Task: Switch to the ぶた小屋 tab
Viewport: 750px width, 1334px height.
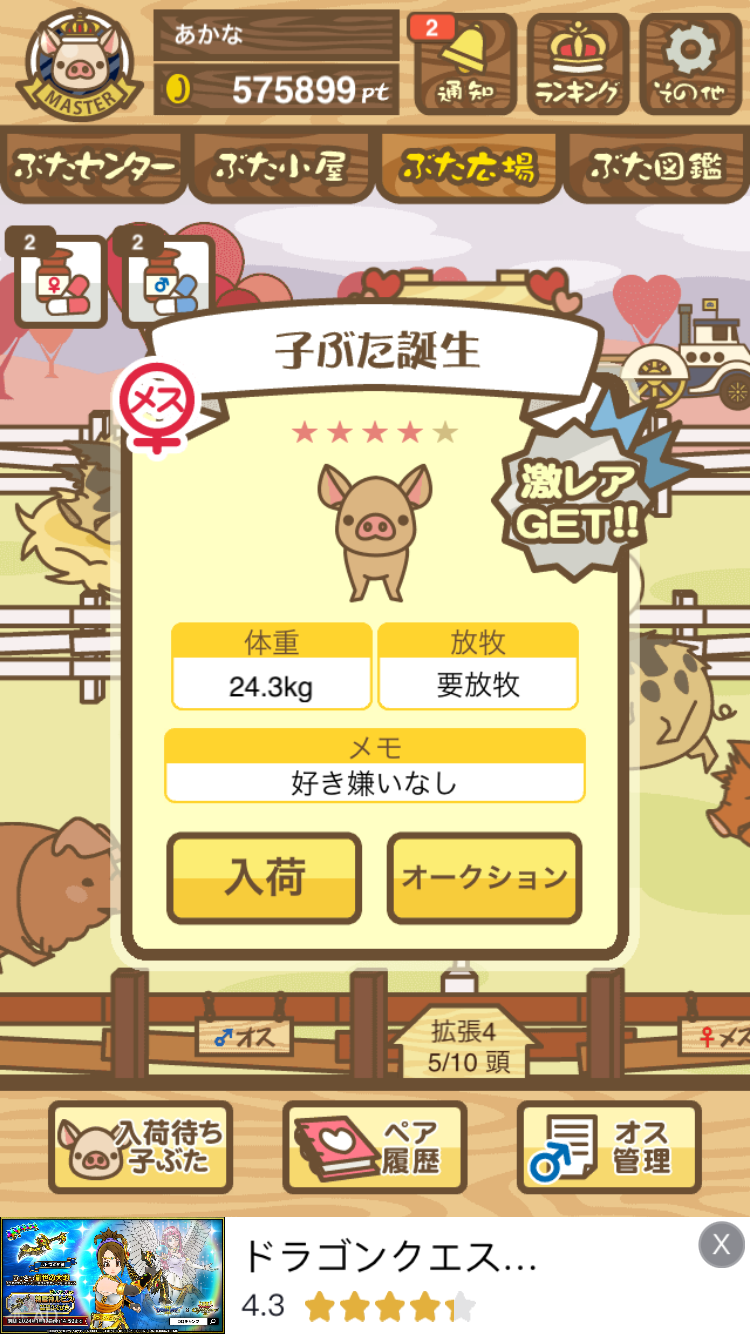Action: (x=281, y=166)
